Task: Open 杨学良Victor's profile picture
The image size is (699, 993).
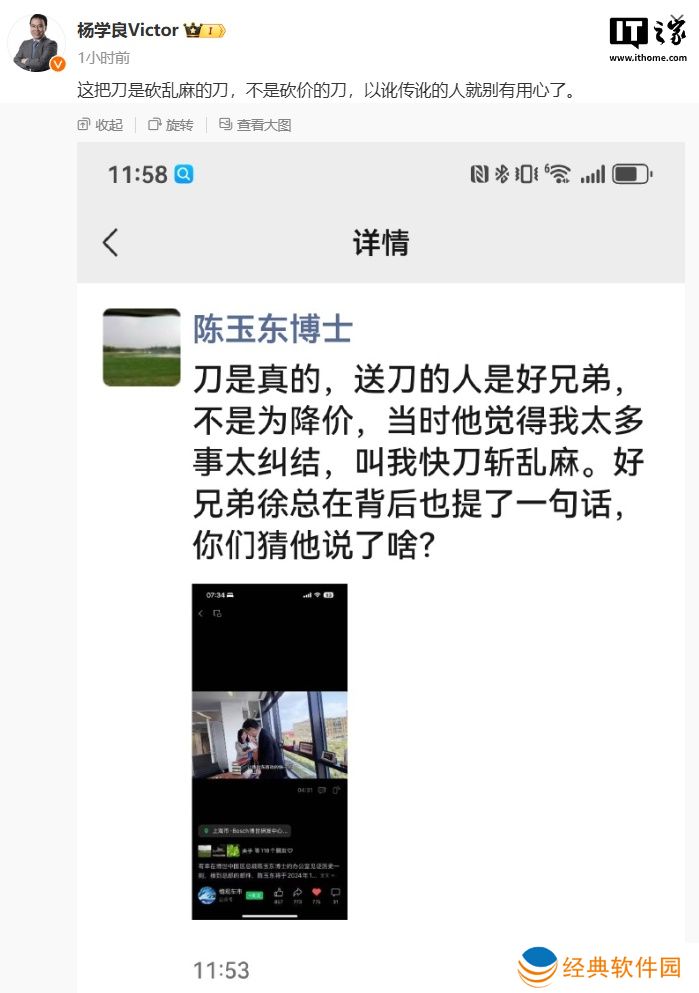Action: click(x=37, y=43)
